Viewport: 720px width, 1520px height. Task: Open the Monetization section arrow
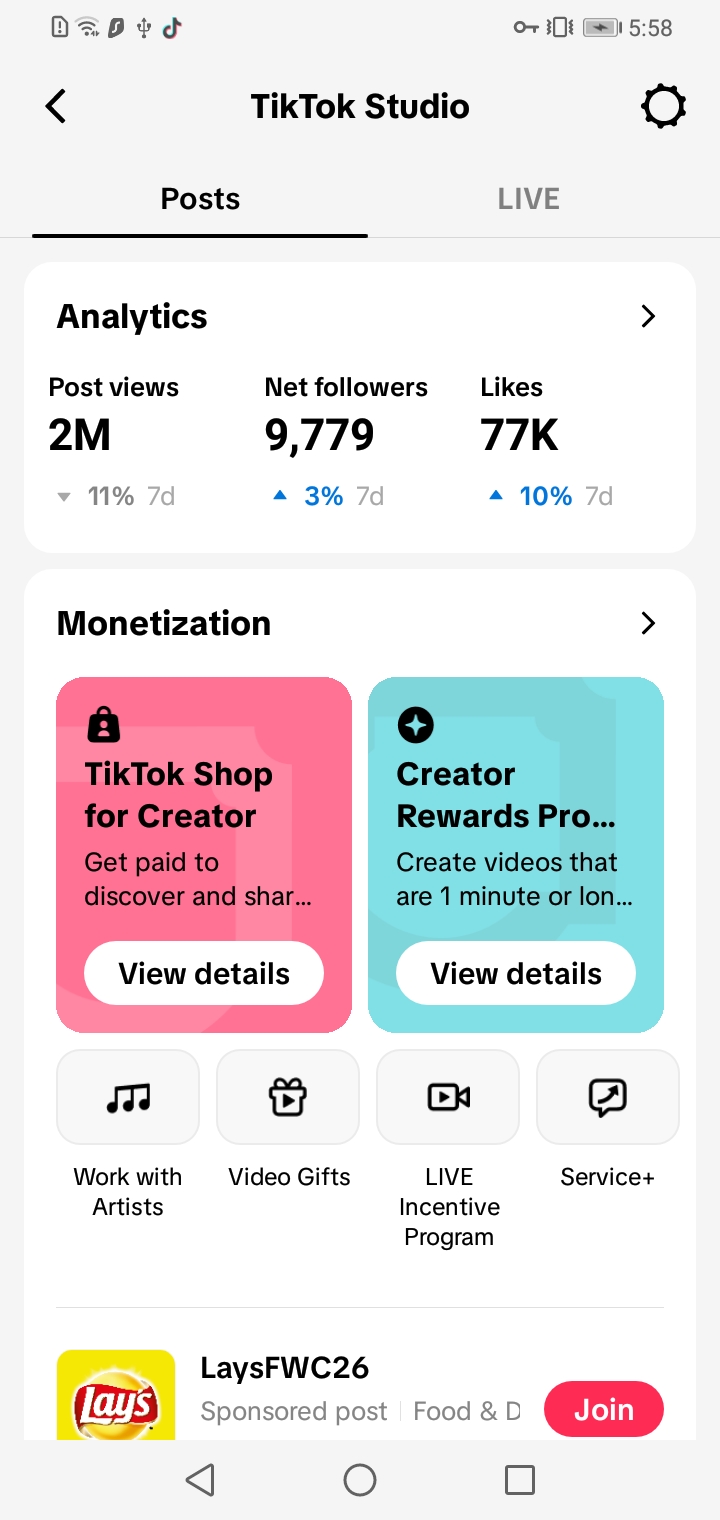(648, 623)
